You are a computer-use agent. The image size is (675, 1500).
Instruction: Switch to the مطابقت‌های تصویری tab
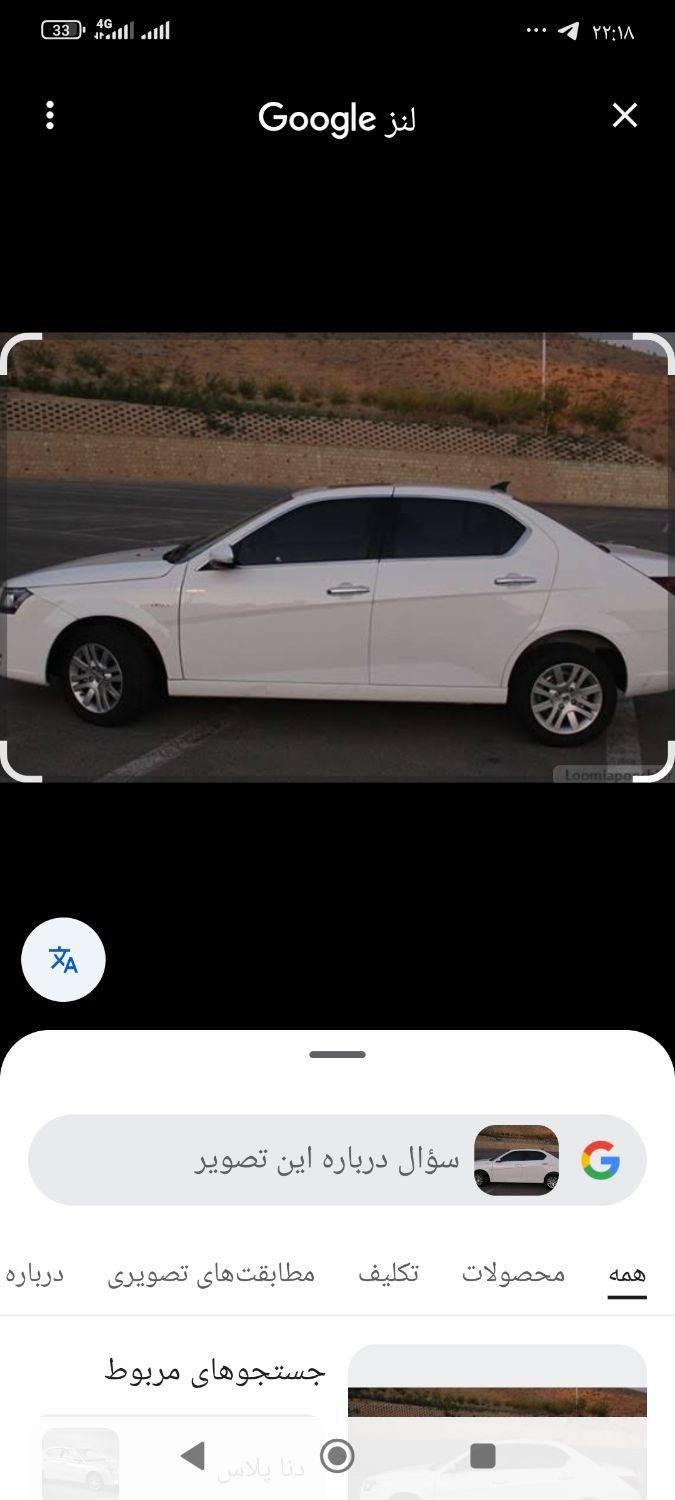coord(211,1274)
